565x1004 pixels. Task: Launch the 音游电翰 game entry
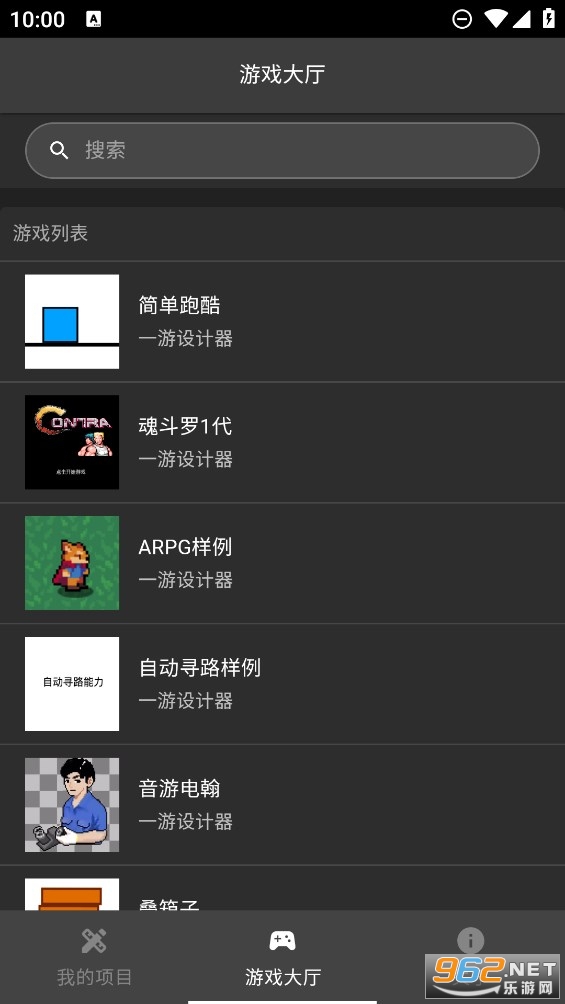click(282, 805)
